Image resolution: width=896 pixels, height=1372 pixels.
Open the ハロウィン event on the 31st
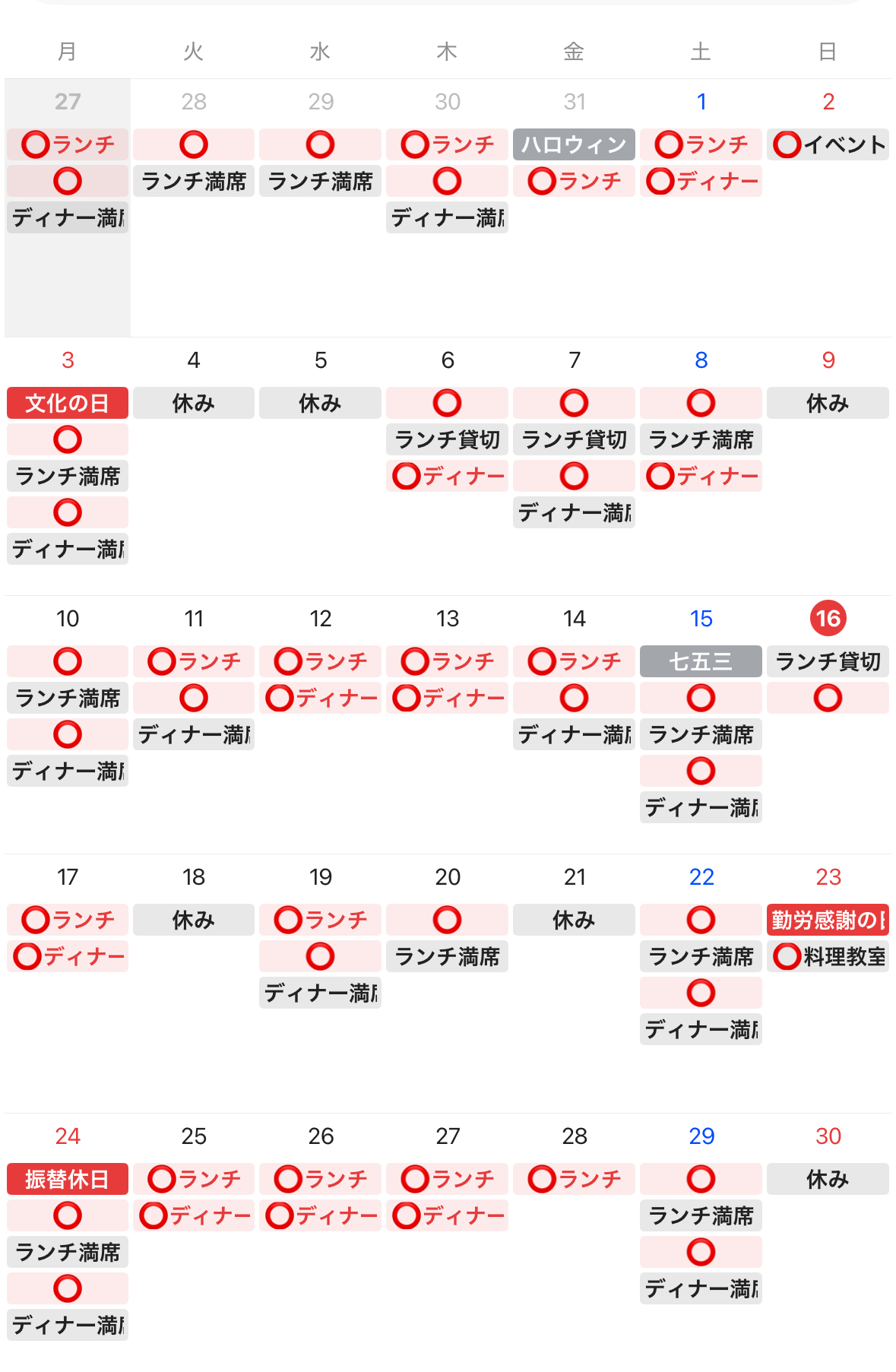pos(574,144)
